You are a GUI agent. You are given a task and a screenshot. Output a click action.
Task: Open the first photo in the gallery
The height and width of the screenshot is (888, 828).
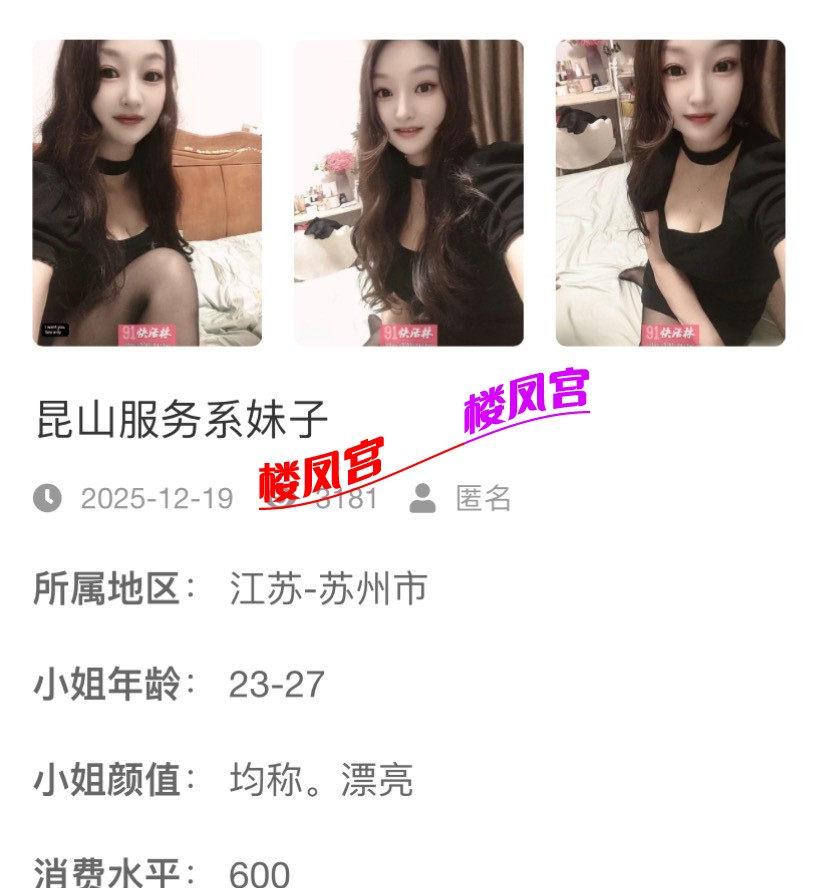point(147,193)
